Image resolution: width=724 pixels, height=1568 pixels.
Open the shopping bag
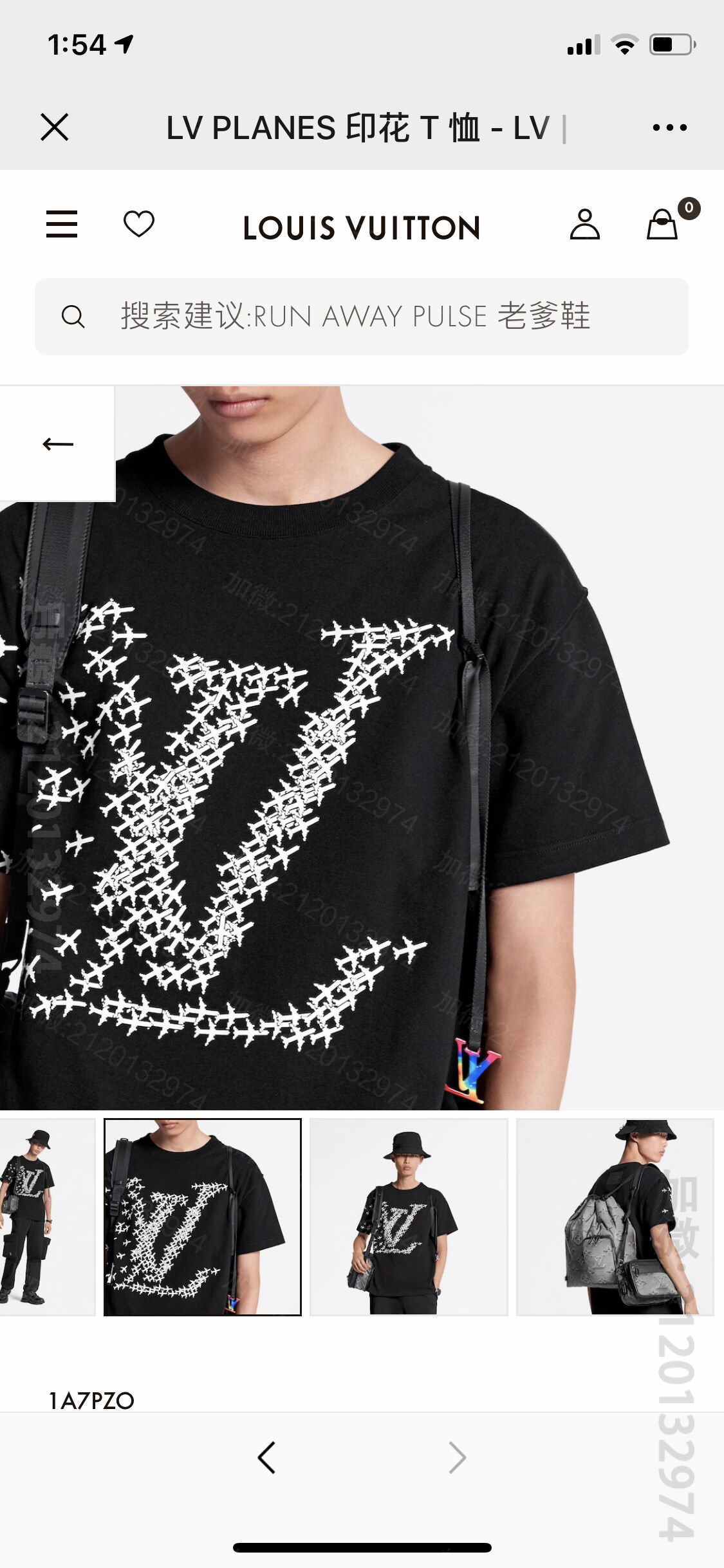tap(663, 225)
